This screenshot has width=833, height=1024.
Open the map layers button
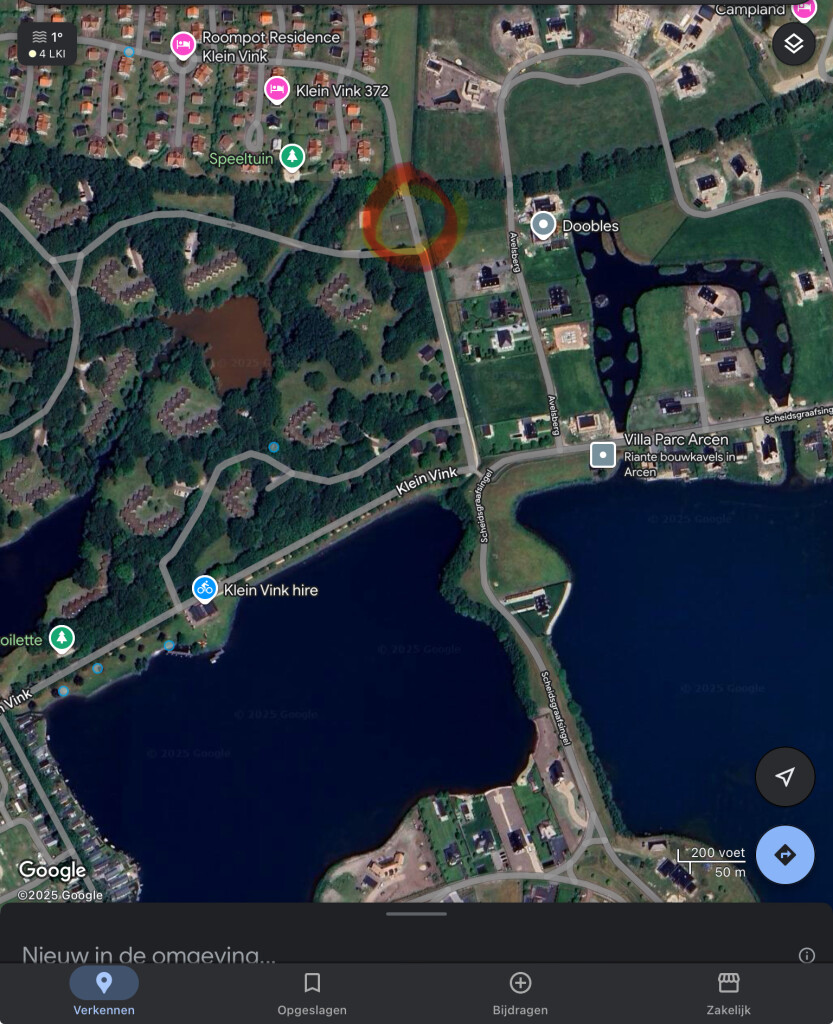tap(793, 44)
